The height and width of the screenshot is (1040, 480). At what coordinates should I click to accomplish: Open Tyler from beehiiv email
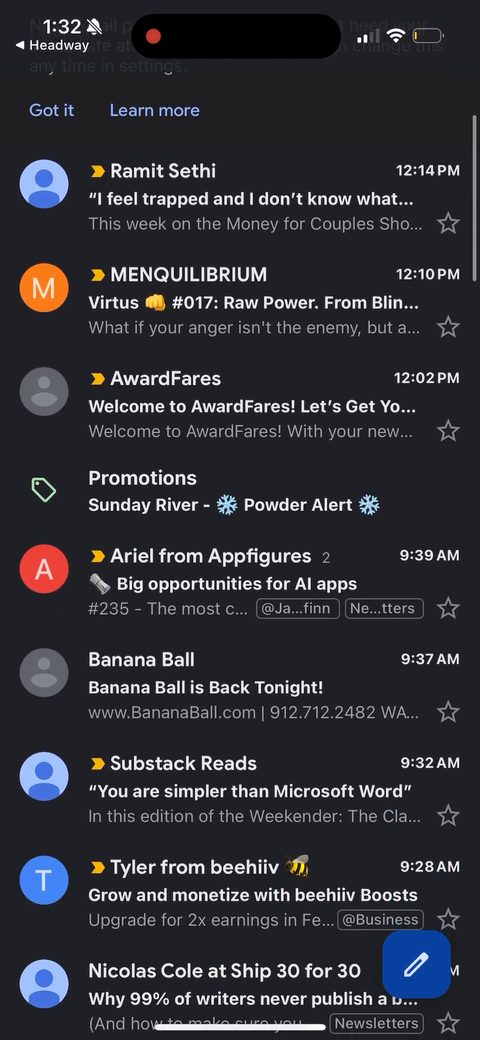(240, 893)
